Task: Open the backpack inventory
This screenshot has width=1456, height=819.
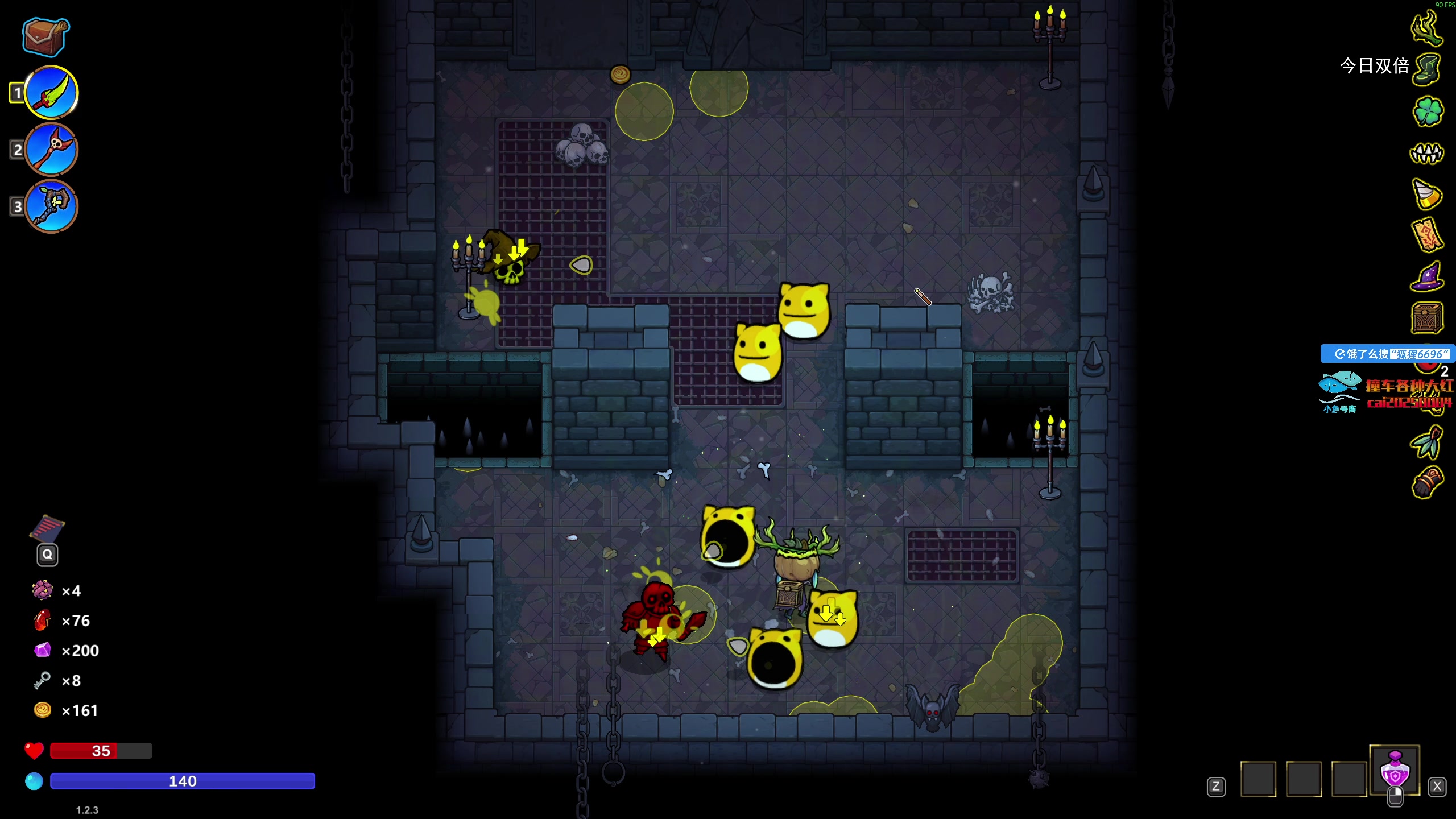Action: coord(45,37)
